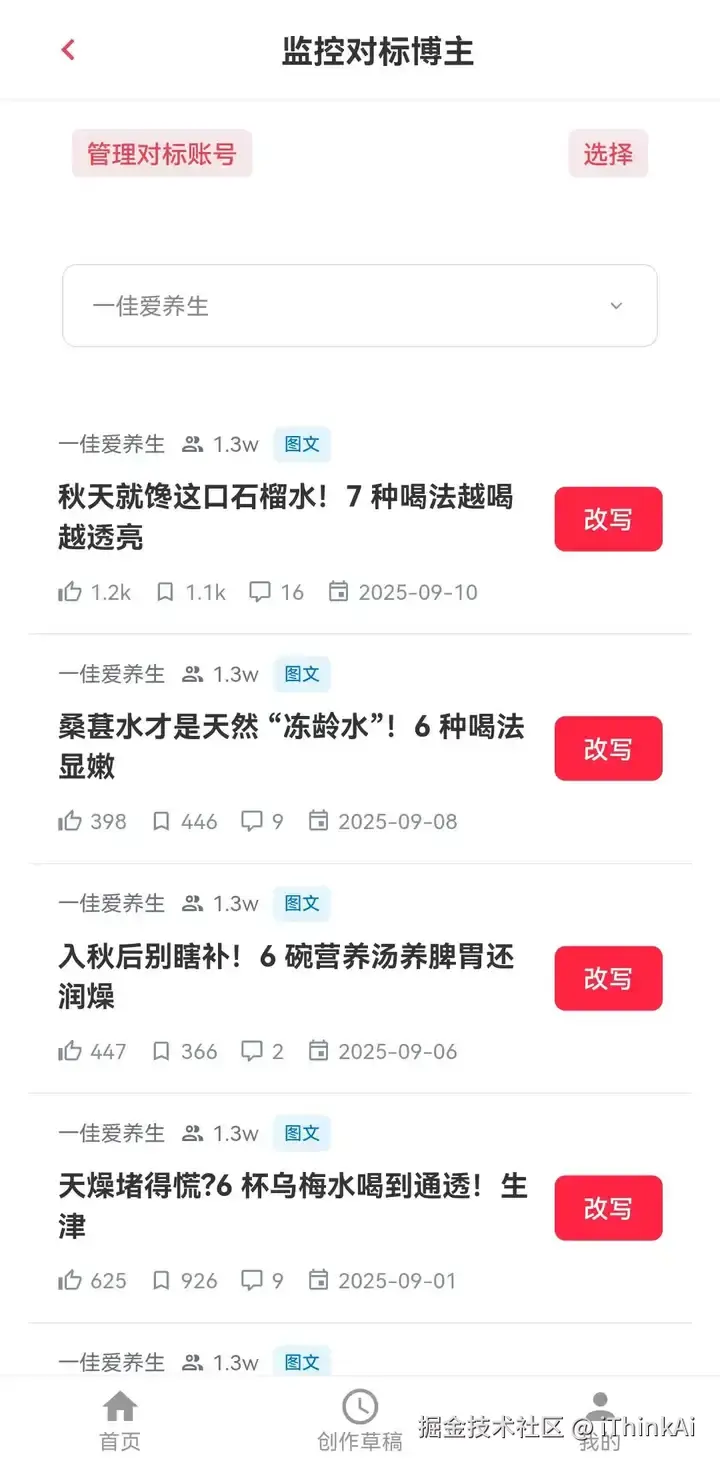Tap 改写 for the 石榴水 post
Image resolution: width=720 pixels, height=1465 pixels.
click(608, 519)
